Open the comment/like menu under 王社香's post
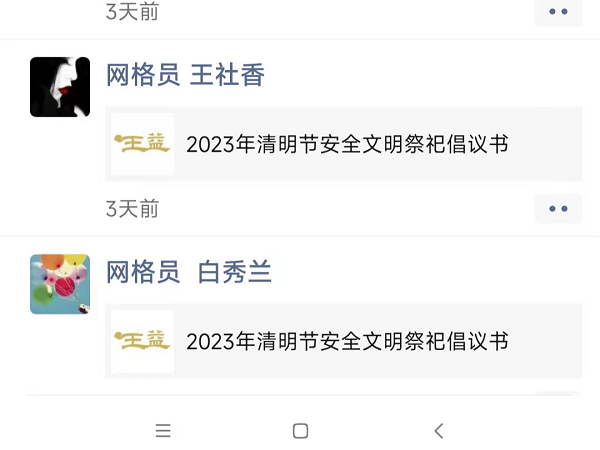The width and height of the screenshot is (600, 450). (x=558, y=208)
